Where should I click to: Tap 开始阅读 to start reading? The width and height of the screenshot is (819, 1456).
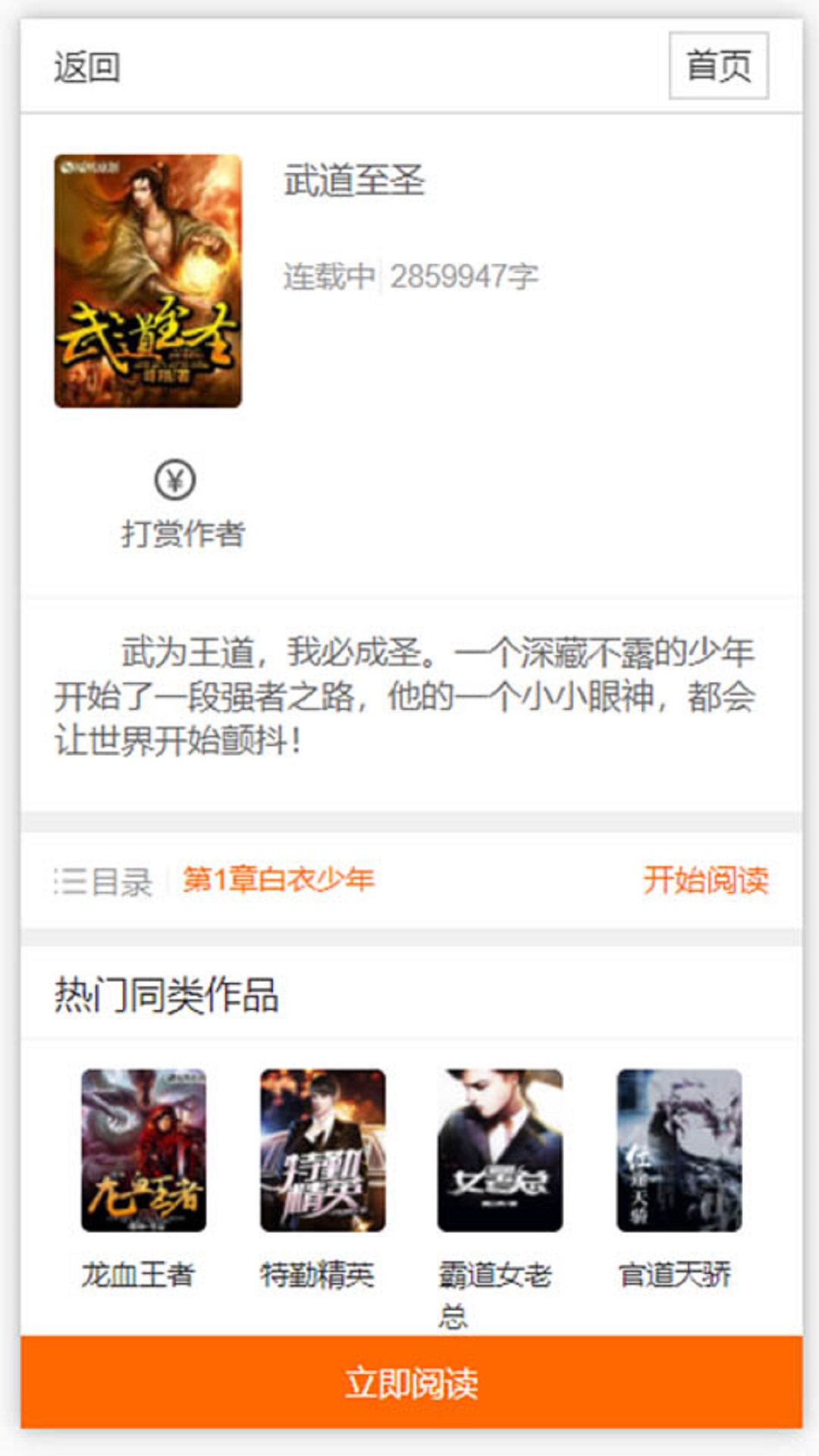705,880
